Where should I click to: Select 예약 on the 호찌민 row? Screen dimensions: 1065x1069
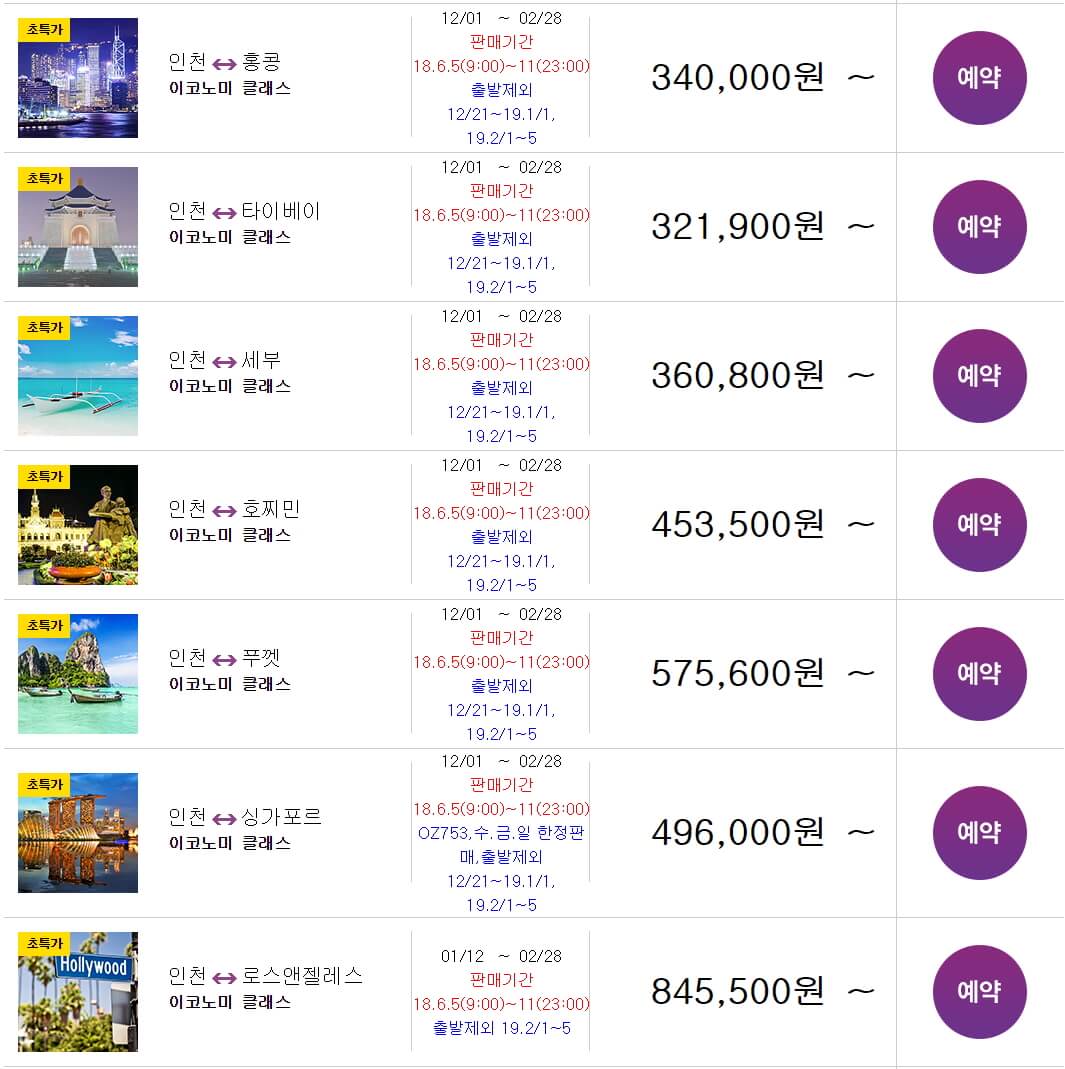pos(979,525)
